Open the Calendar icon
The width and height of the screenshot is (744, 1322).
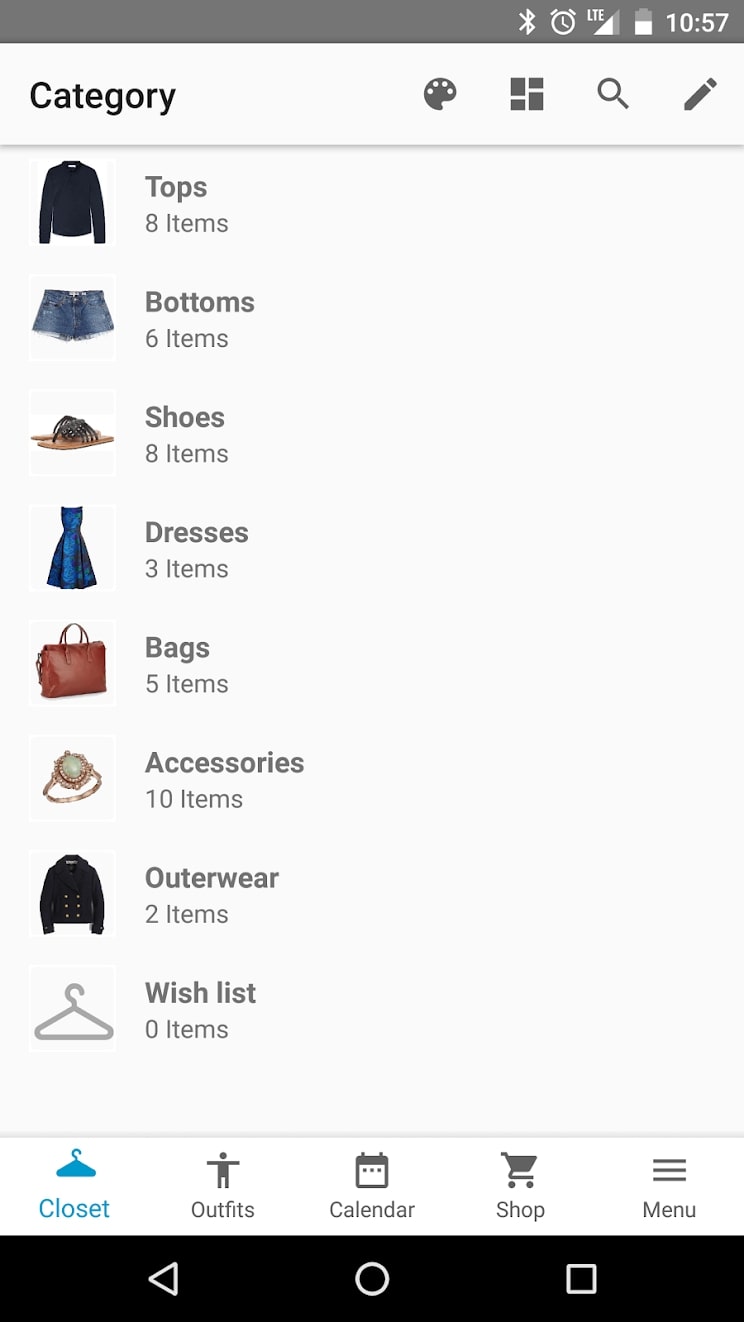(x=371, y=1168)
